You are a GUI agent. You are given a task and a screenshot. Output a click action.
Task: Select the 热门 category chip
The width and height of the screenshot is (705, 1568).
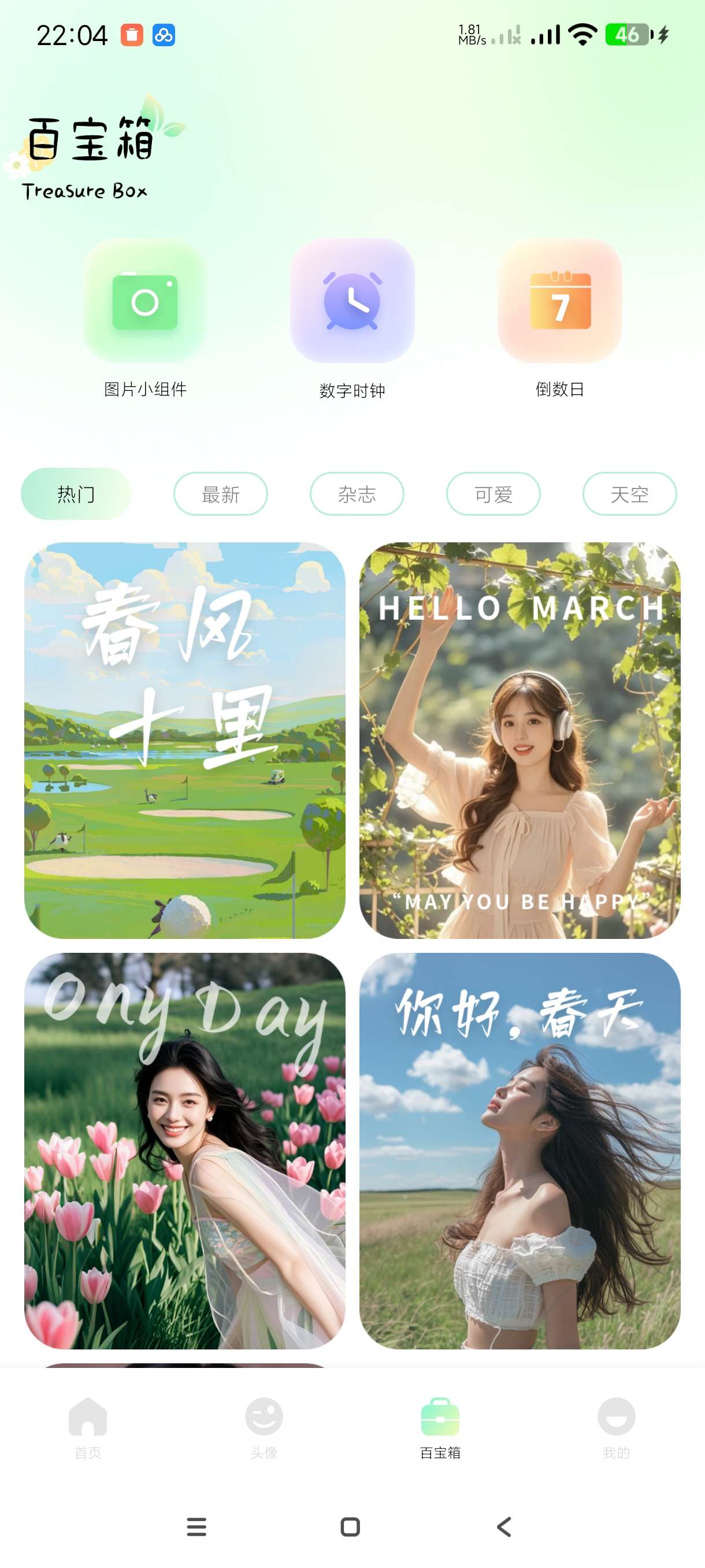[x=76, y=494]
